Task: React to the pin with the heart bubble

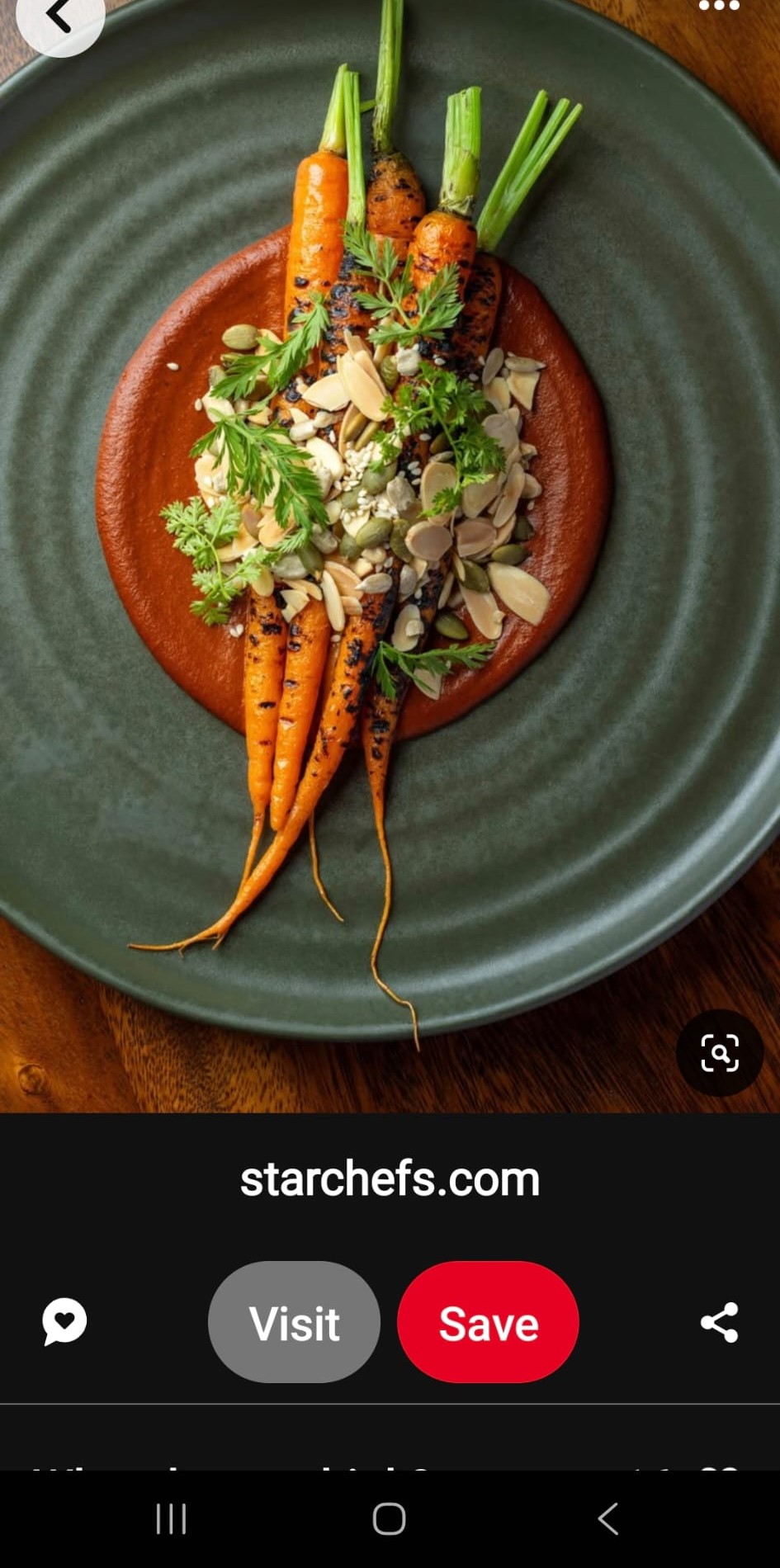Action: point(64,1320)
